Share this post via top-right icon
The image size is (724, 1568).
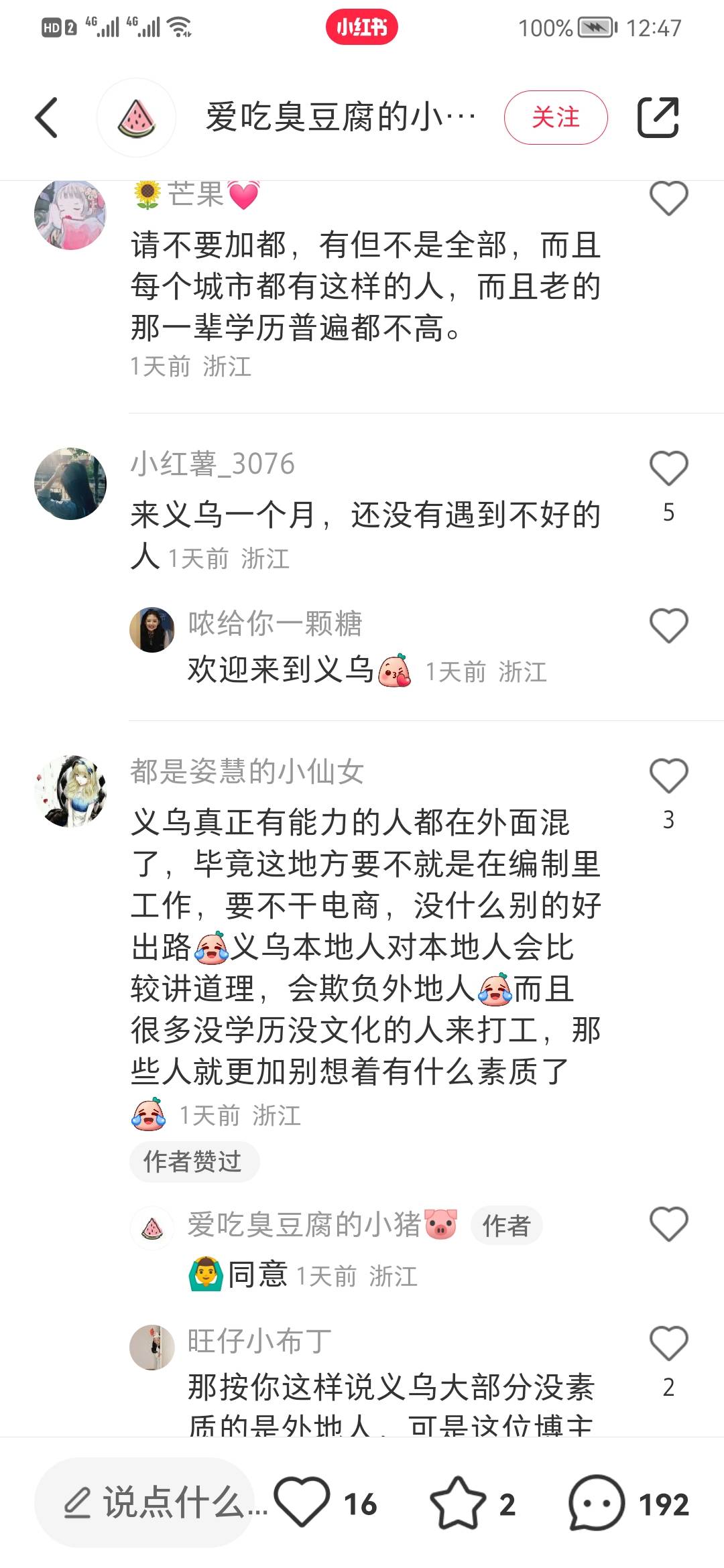point(658,117)
